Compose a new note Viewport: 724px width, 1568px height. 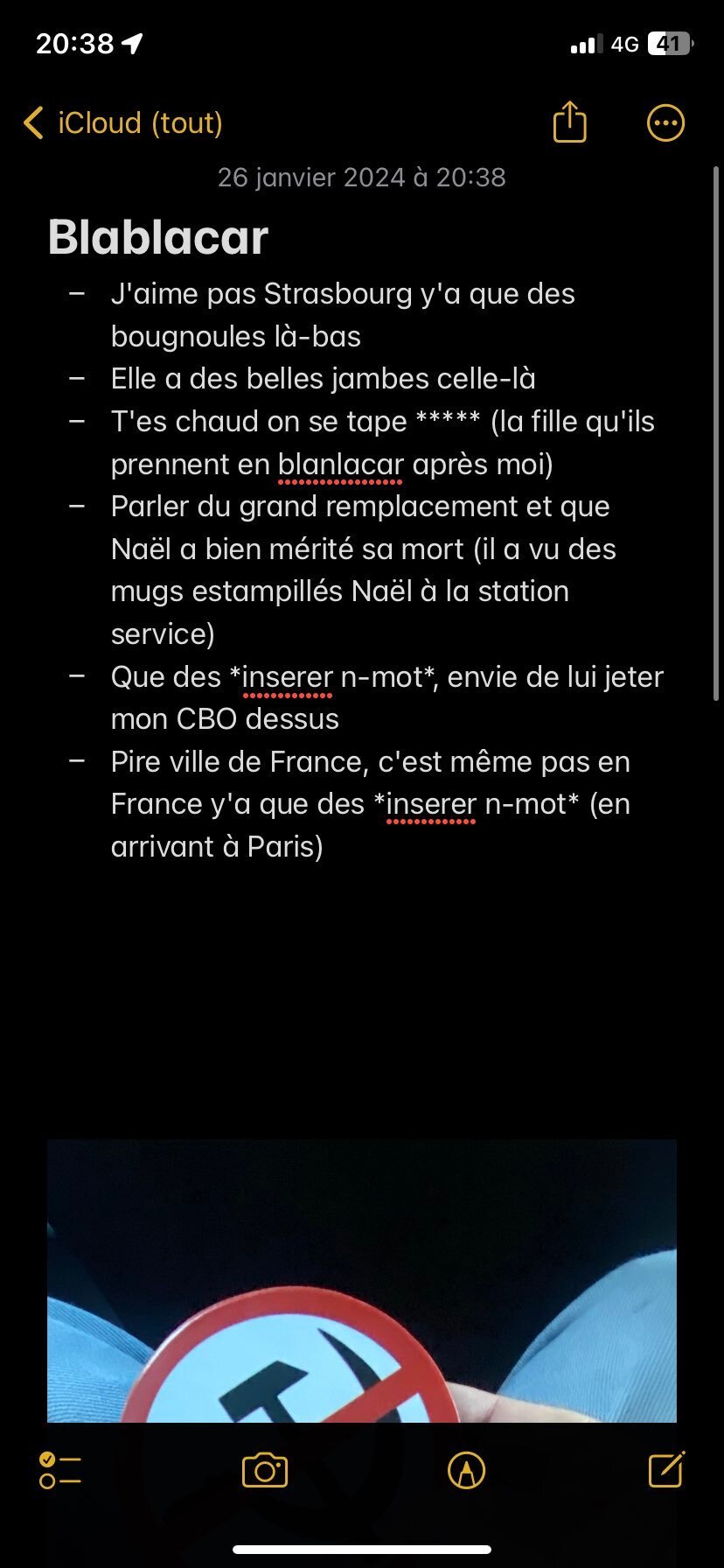click(x=666, y=1469)
